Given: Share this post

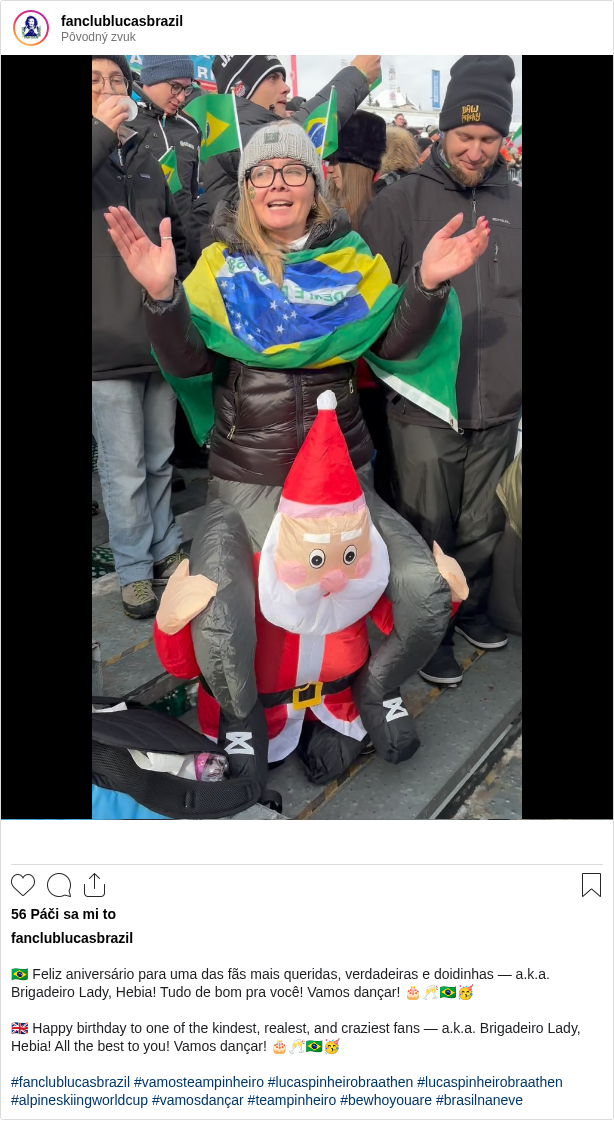Looking at the screenshot, I should 94,885.
